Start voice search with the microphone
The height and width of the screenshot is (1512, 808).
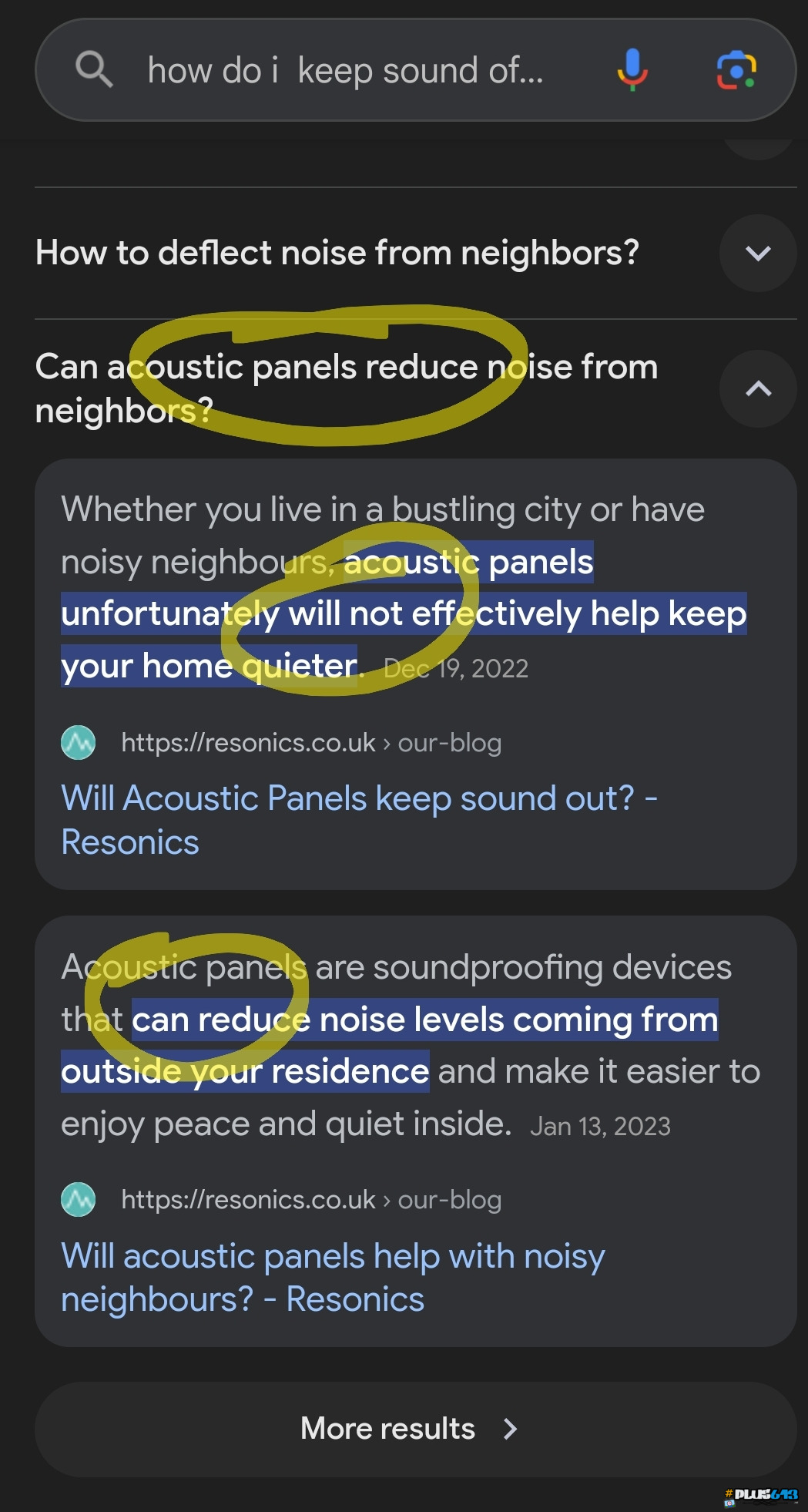[632, 69]
